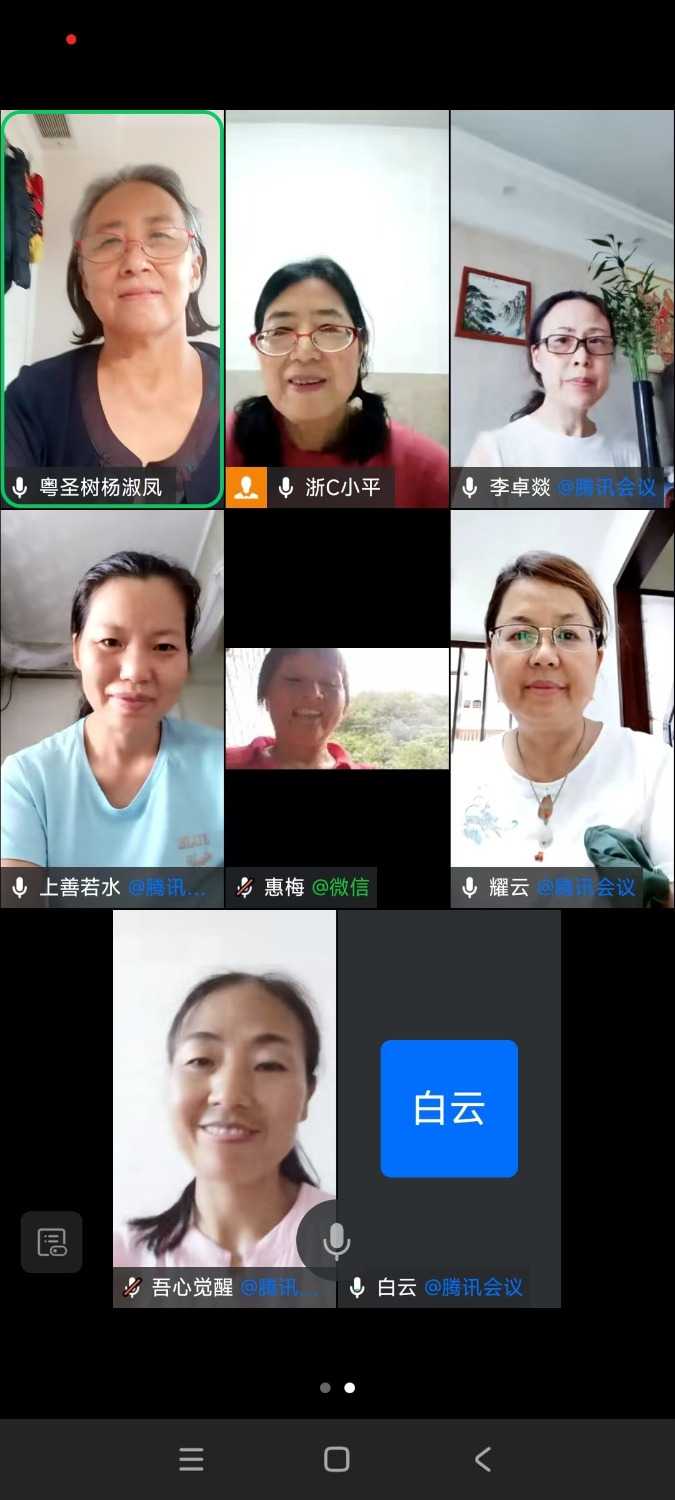Open the subtitles/notes floating icon
The width and height of the screenshot is (675, 1500).
coord(52,1242)
